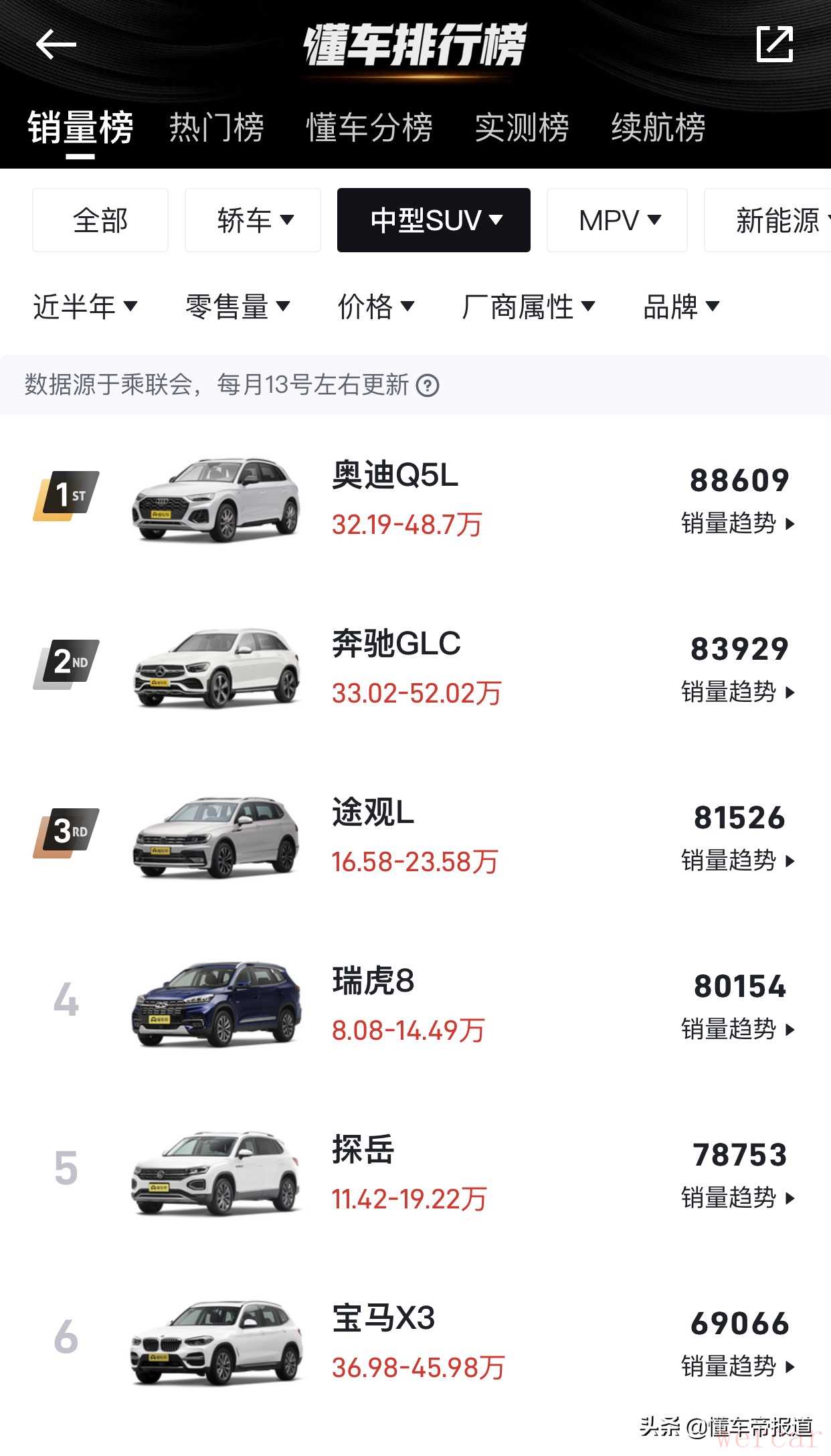The width and height of the screenshot is (831, 1456).
Task: View 销量趋势 for 宝马X3
Action: click(x=737, y=1366)
